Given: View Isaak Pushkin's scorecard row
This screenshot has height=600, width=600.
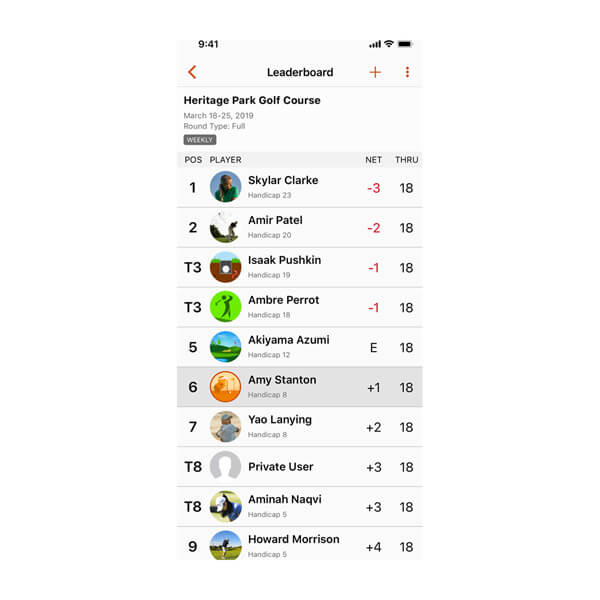Looking at the screenshot, I should [299, 267].
